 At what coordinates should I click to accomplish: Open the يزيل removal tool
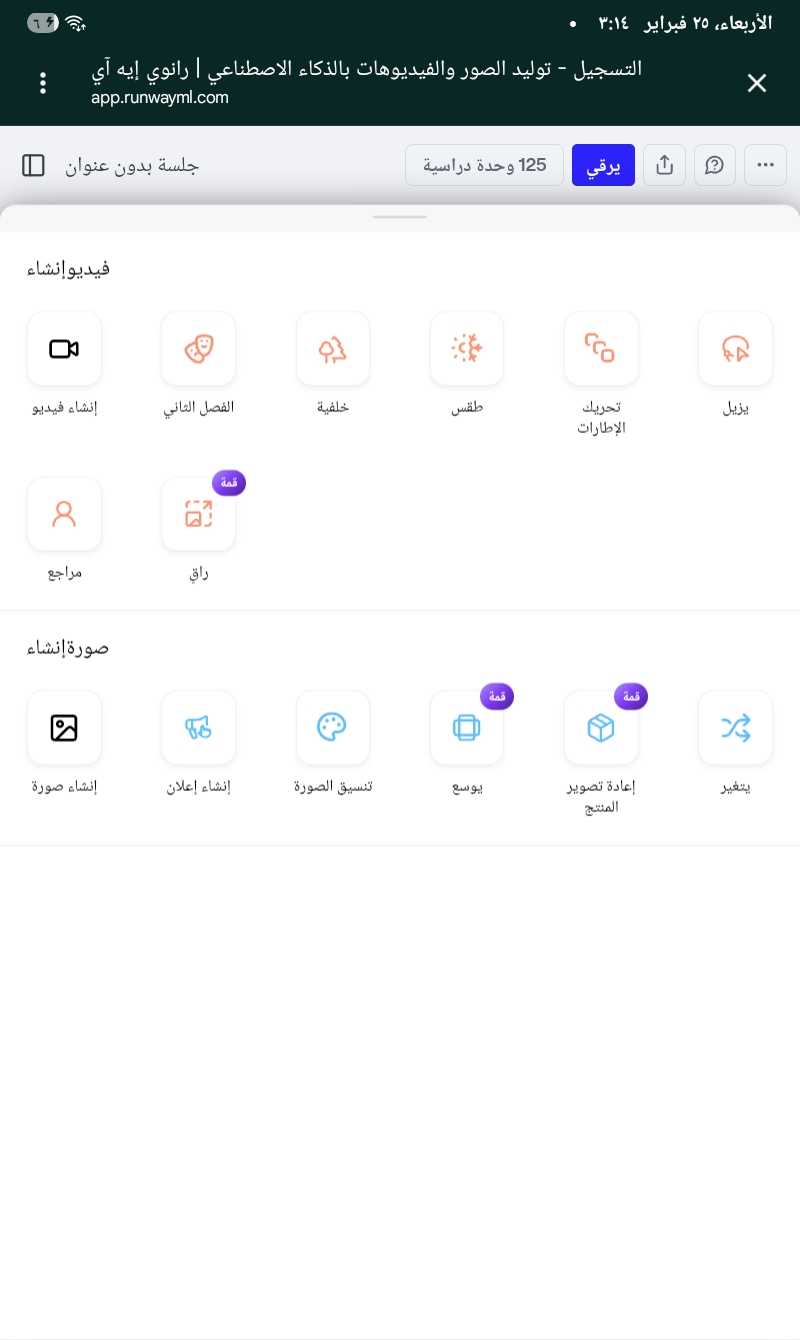coord(735,349)
